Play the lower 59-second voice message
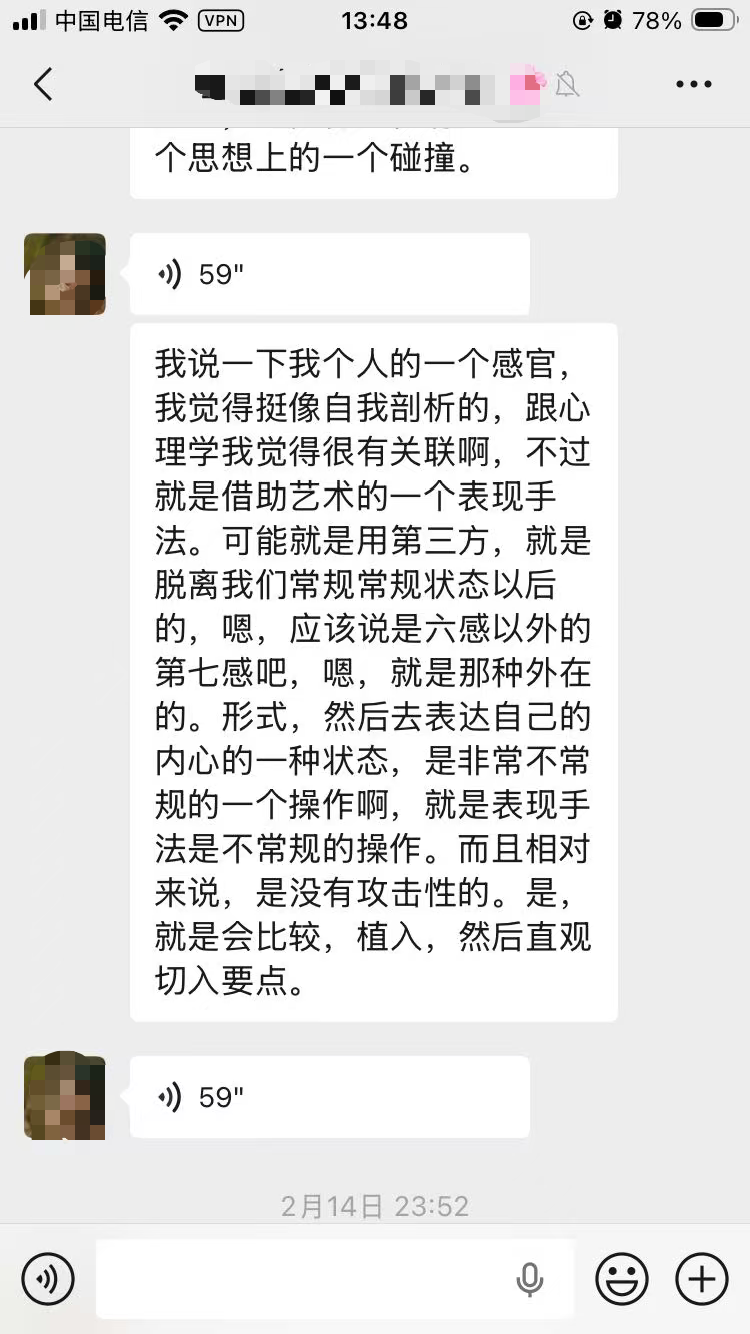Screen dimensions: 750x1334 329,1097
